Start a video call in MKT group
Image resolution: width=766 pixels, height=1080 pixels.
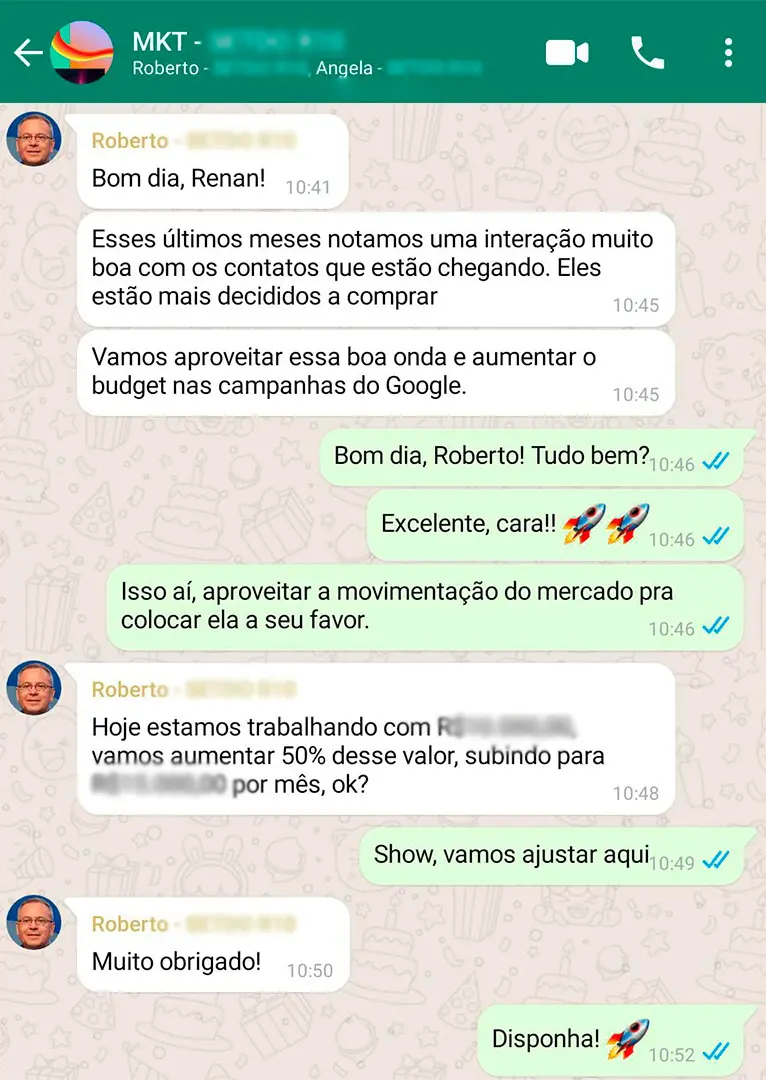click(567, 53)
